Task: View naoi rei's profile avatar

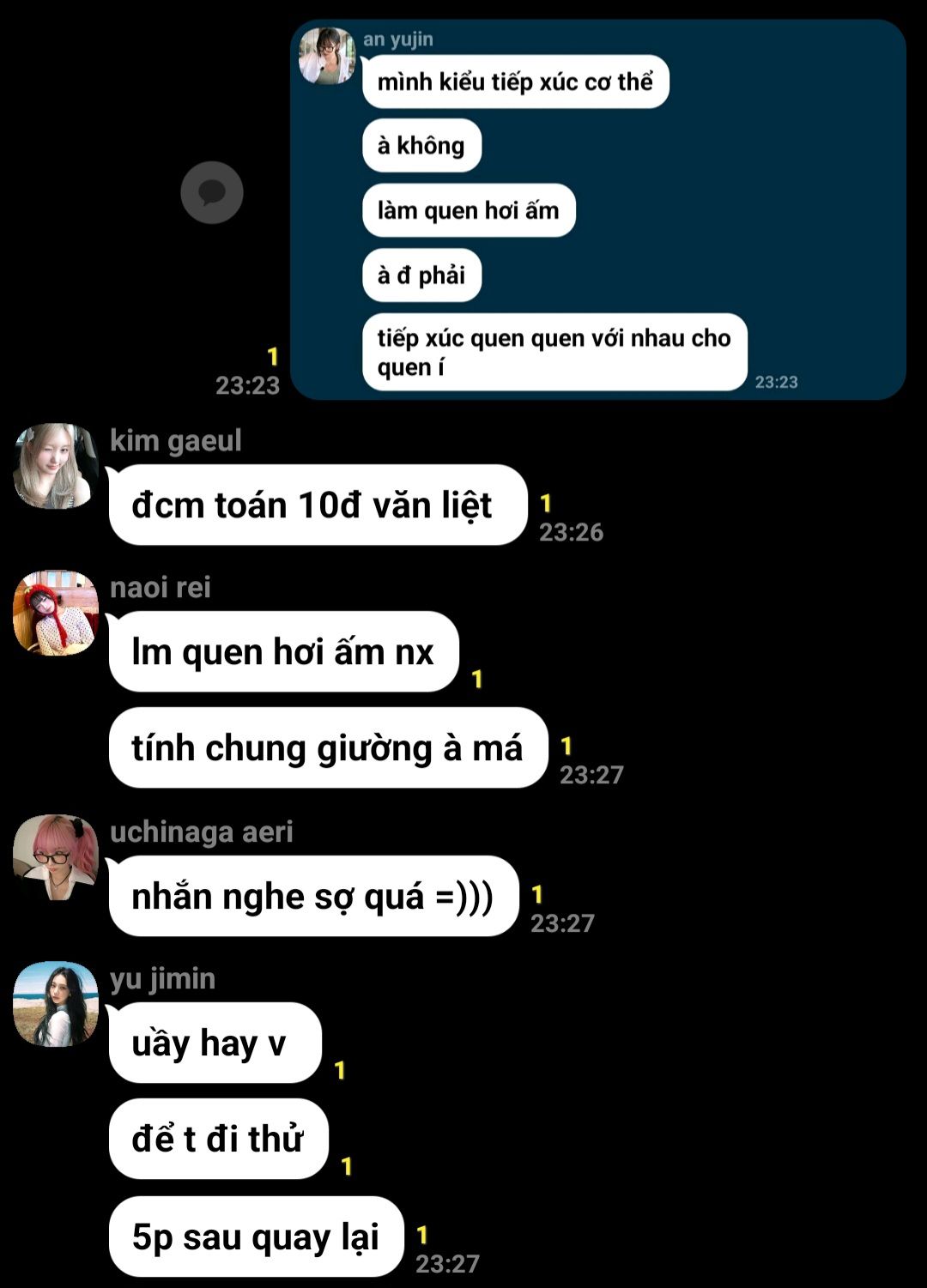Action: tap(56, 613)
